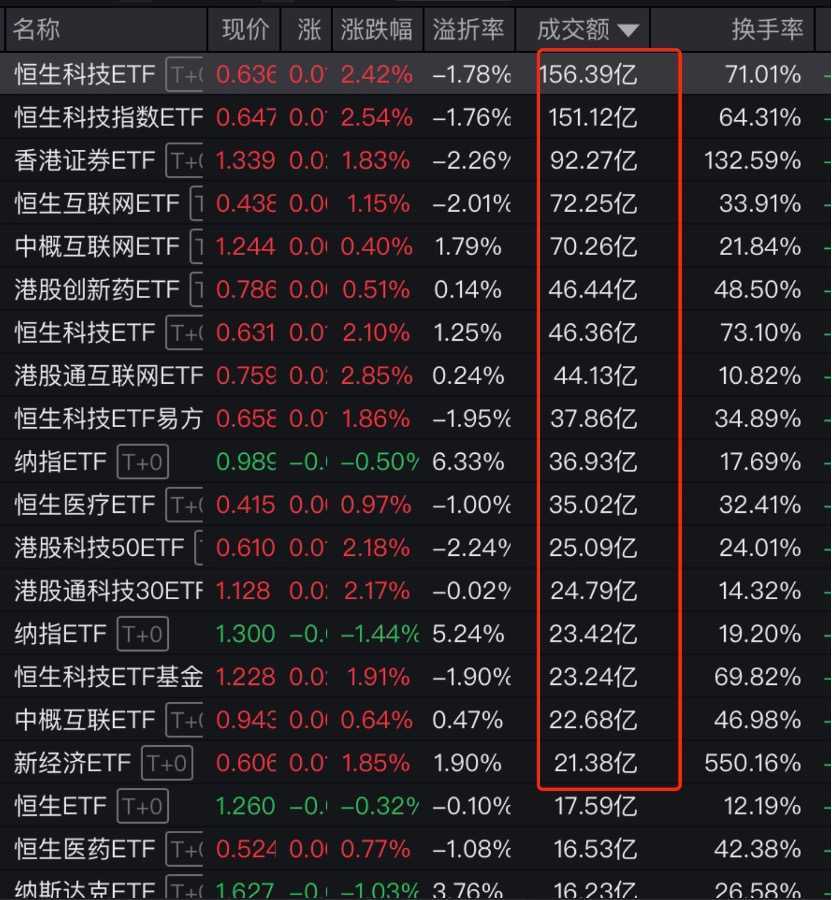
Task: Open the 香港证券ETF row
Action: click(x=86, y=160)
